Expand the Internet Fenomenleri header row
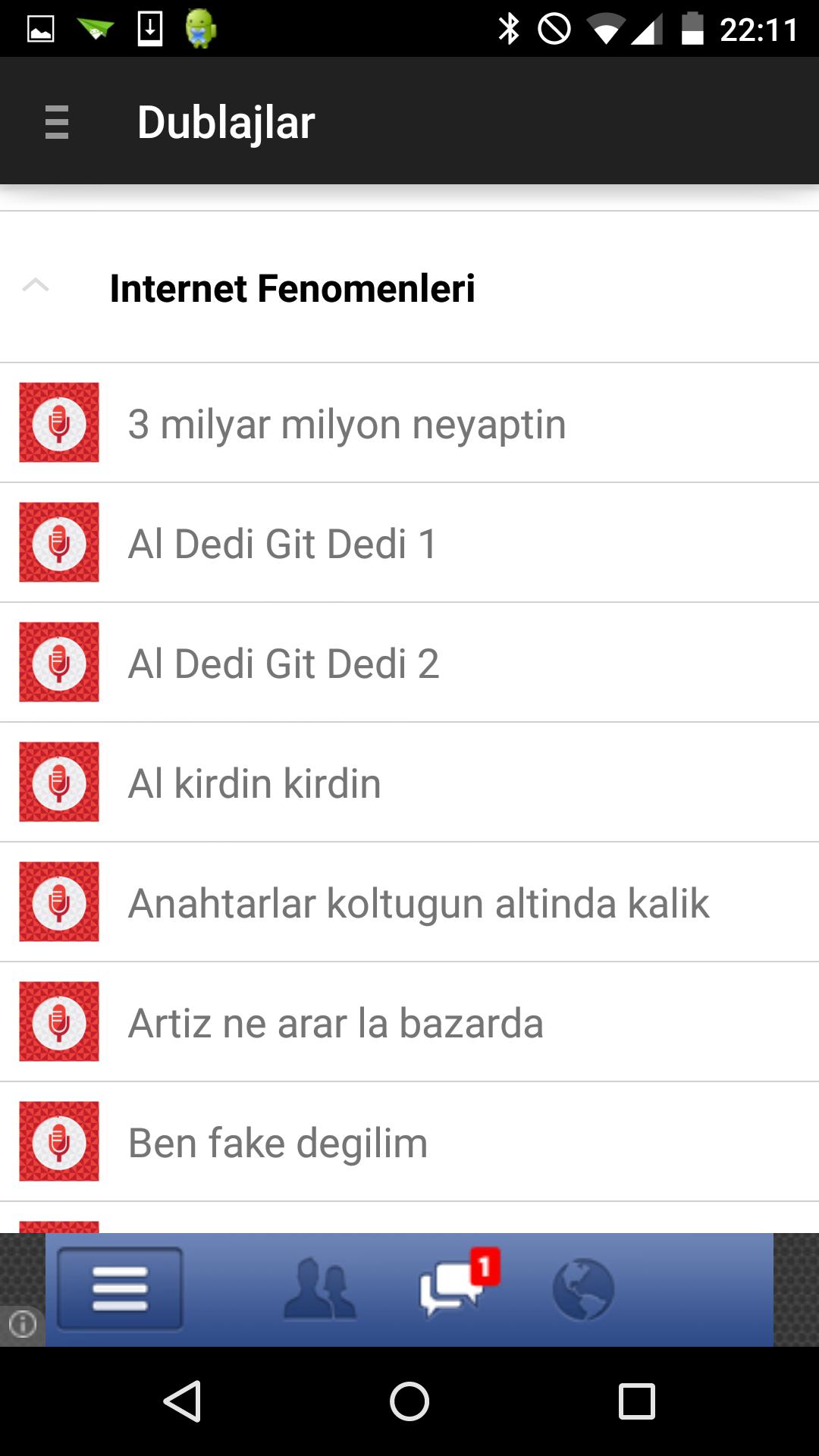This screenshot has height=1456, width=819. click(x=292, y=289)
